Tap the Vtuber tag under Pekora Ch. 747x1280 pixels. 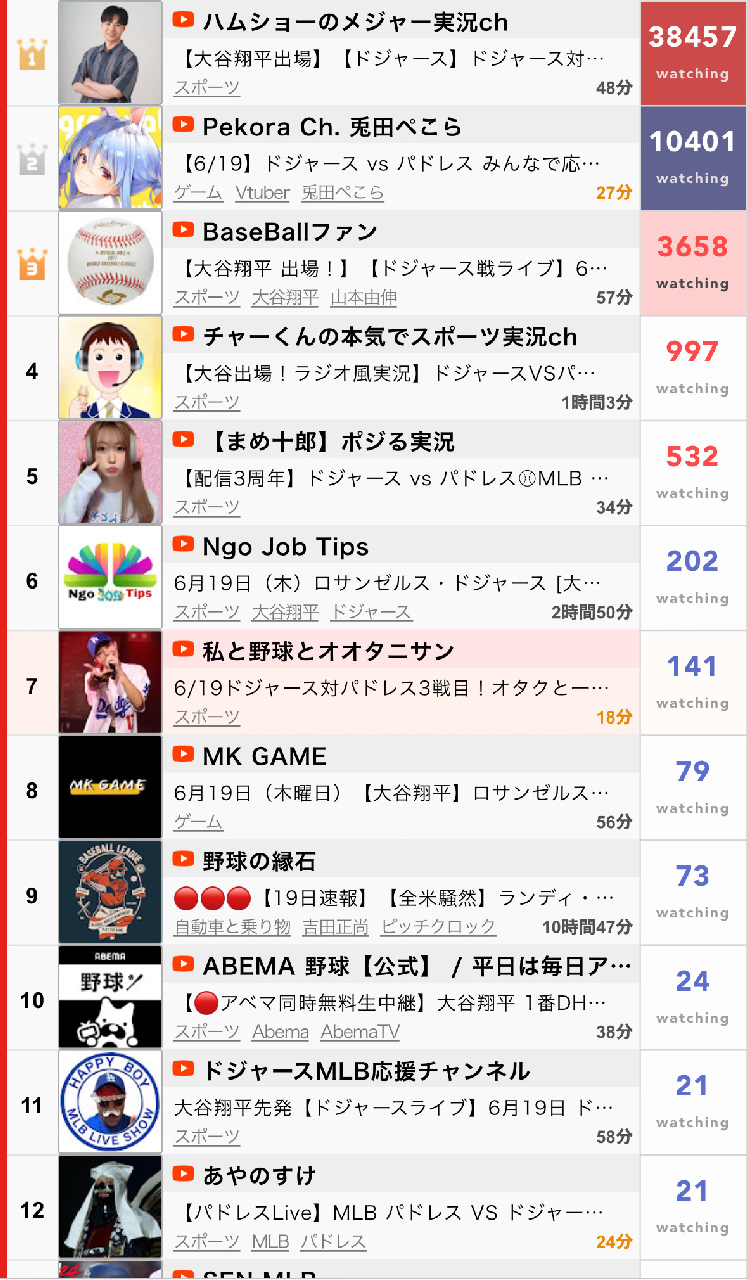point(262,193)
